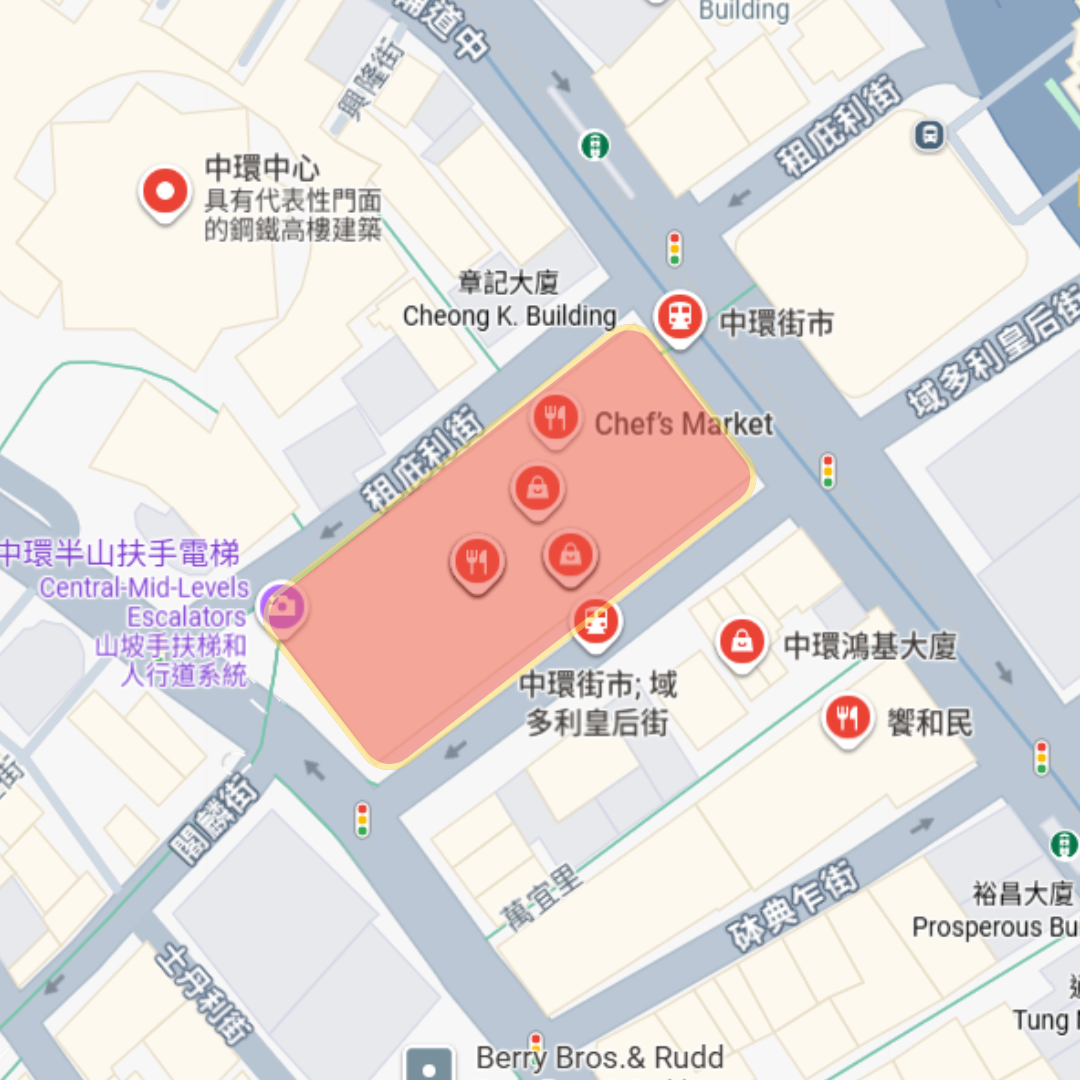Open the 饗和民 restaurant pin
1080x1080 pixels.
click(x=848, y=717)
